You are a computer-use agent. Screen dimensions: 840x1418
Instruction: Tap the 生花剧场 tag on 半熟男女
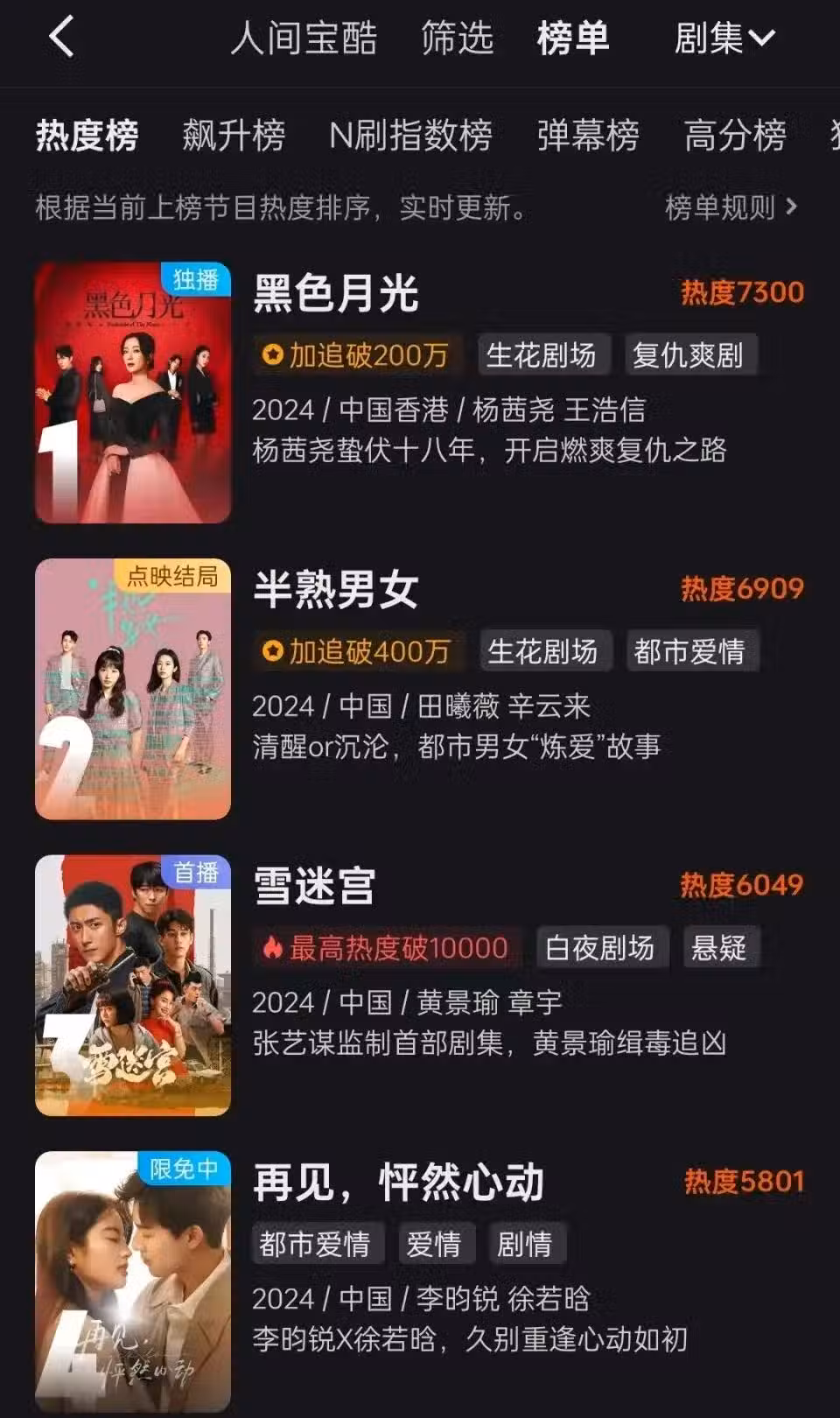point(542,651)
